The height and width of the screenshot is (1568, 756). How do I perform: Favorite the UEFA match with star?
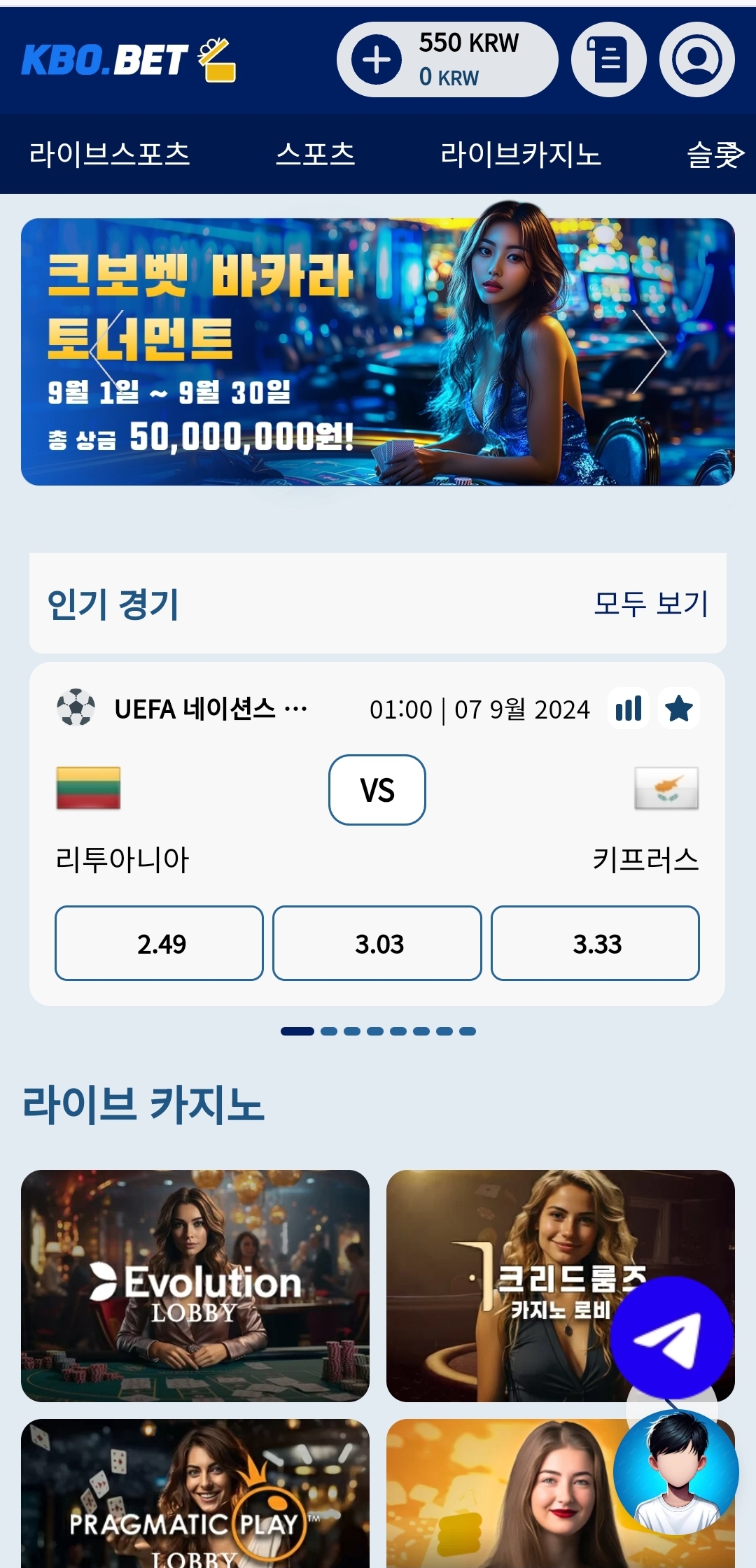click(679, 709)
